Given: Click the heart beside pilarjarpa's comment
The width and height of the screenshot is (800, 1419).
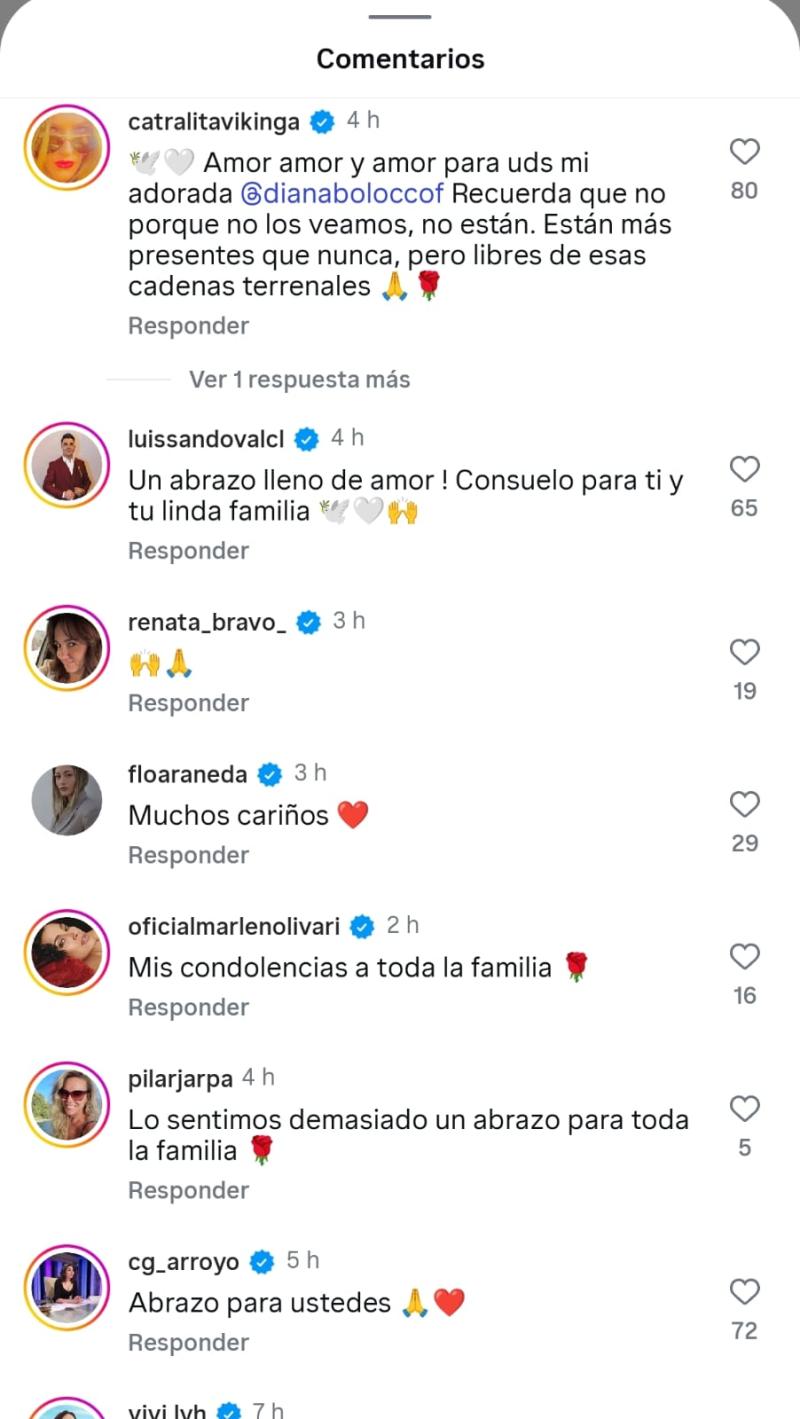Looking at the screenshot, I should pos(744,1107).
